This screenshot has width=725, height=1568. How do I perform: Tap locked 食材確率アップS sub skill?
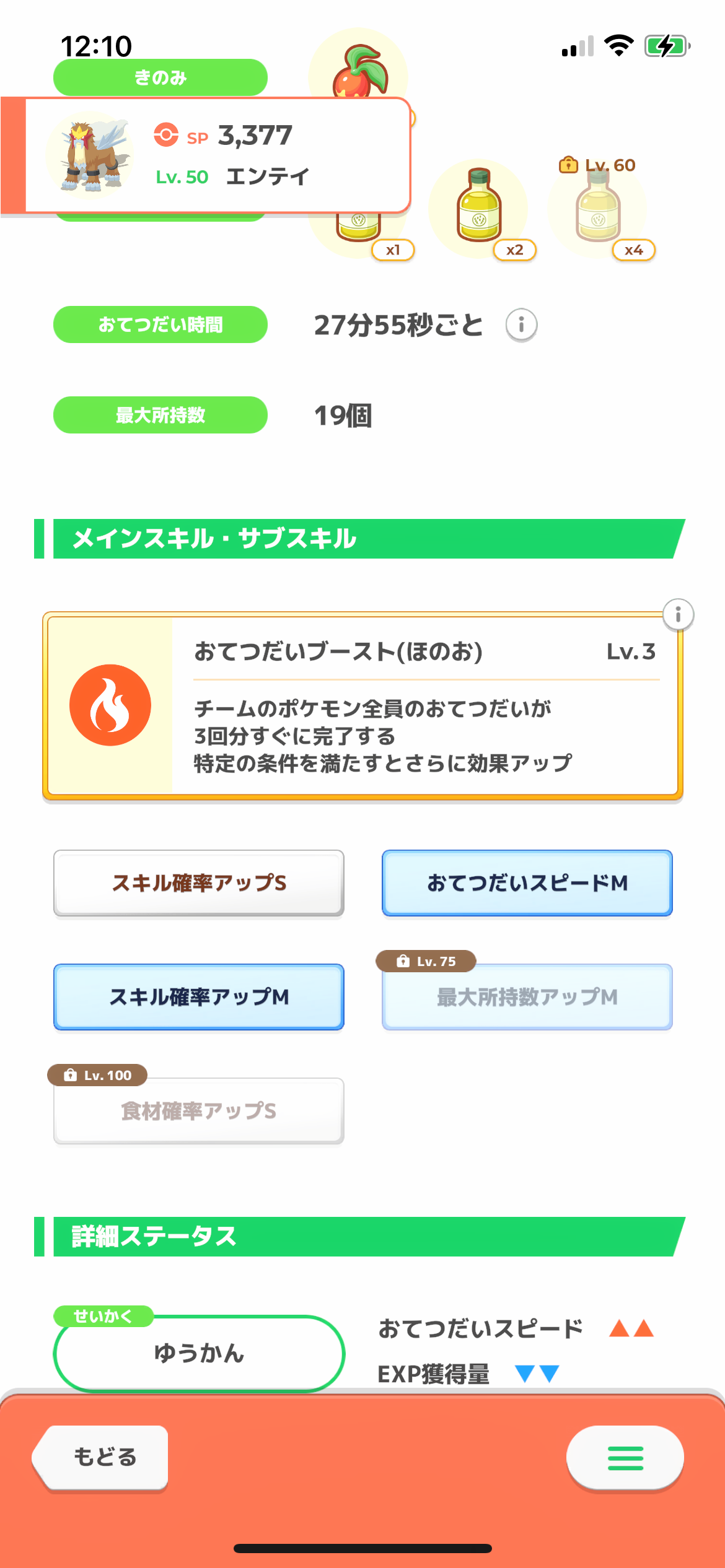(199, 1111)
